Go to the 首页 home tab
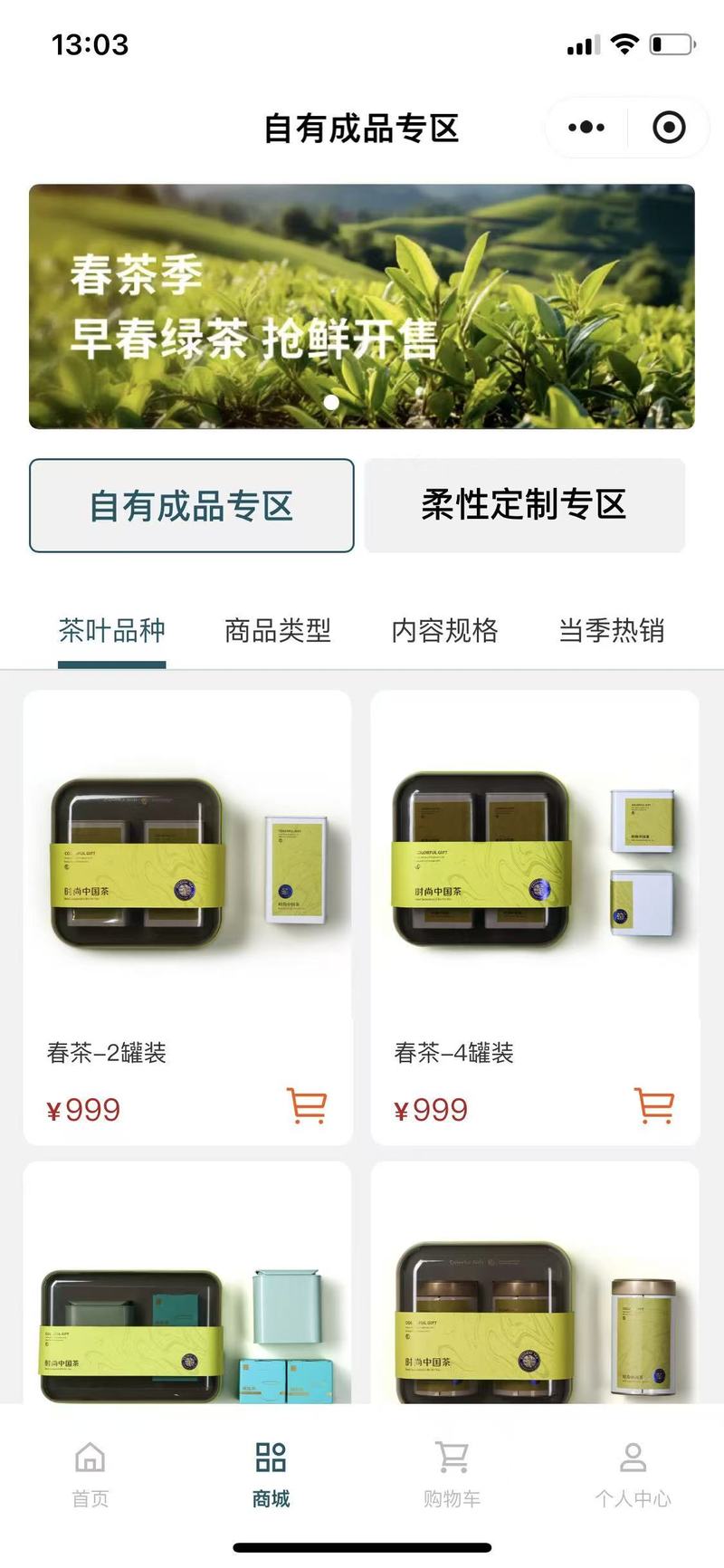Image resolution: width=724 pixels, height=1568 pixels. (90, 1474)
